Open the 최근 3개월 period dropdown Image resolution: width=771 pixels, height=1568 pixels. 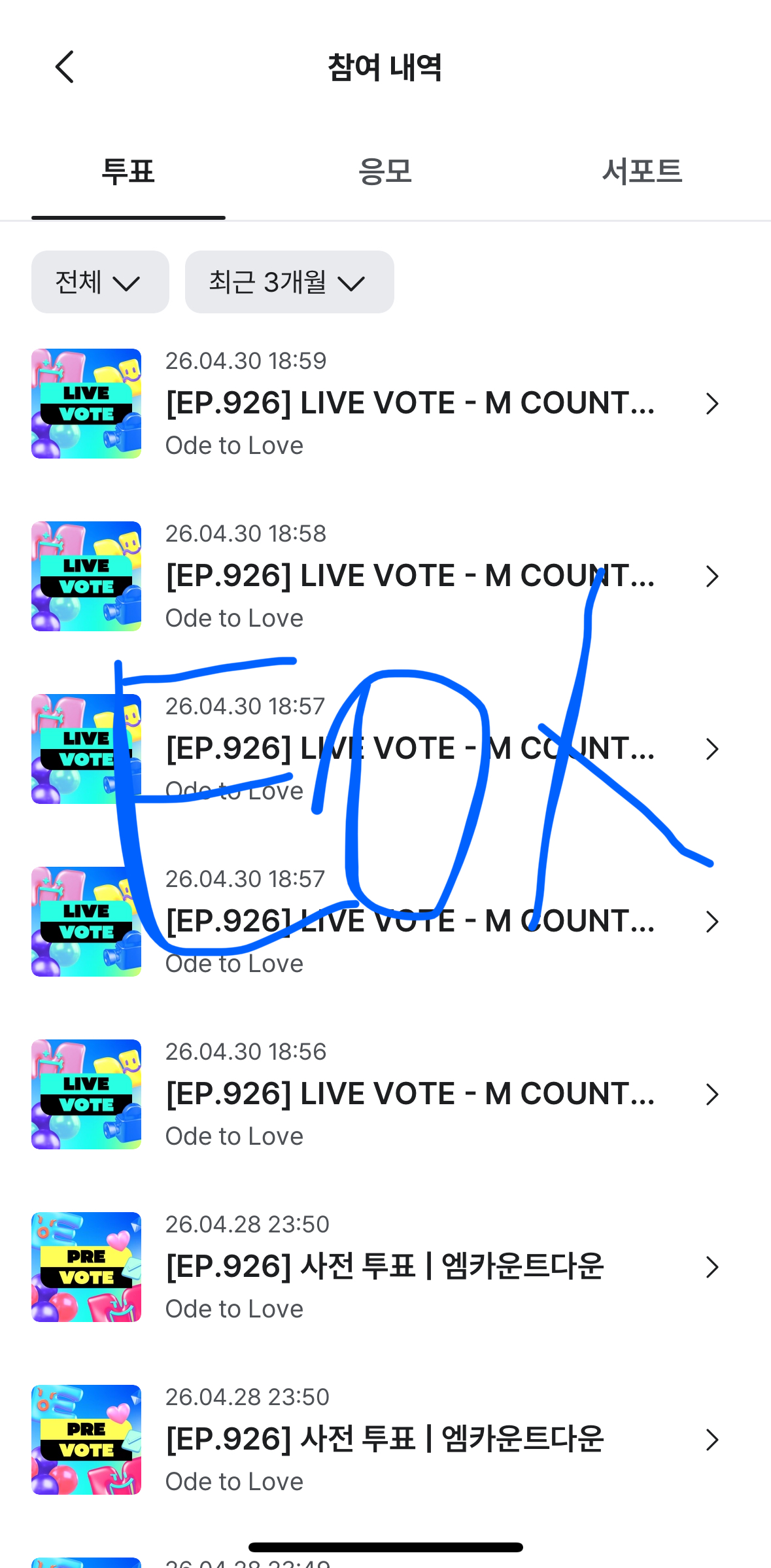pyautogui.click(x=289, y=282)
